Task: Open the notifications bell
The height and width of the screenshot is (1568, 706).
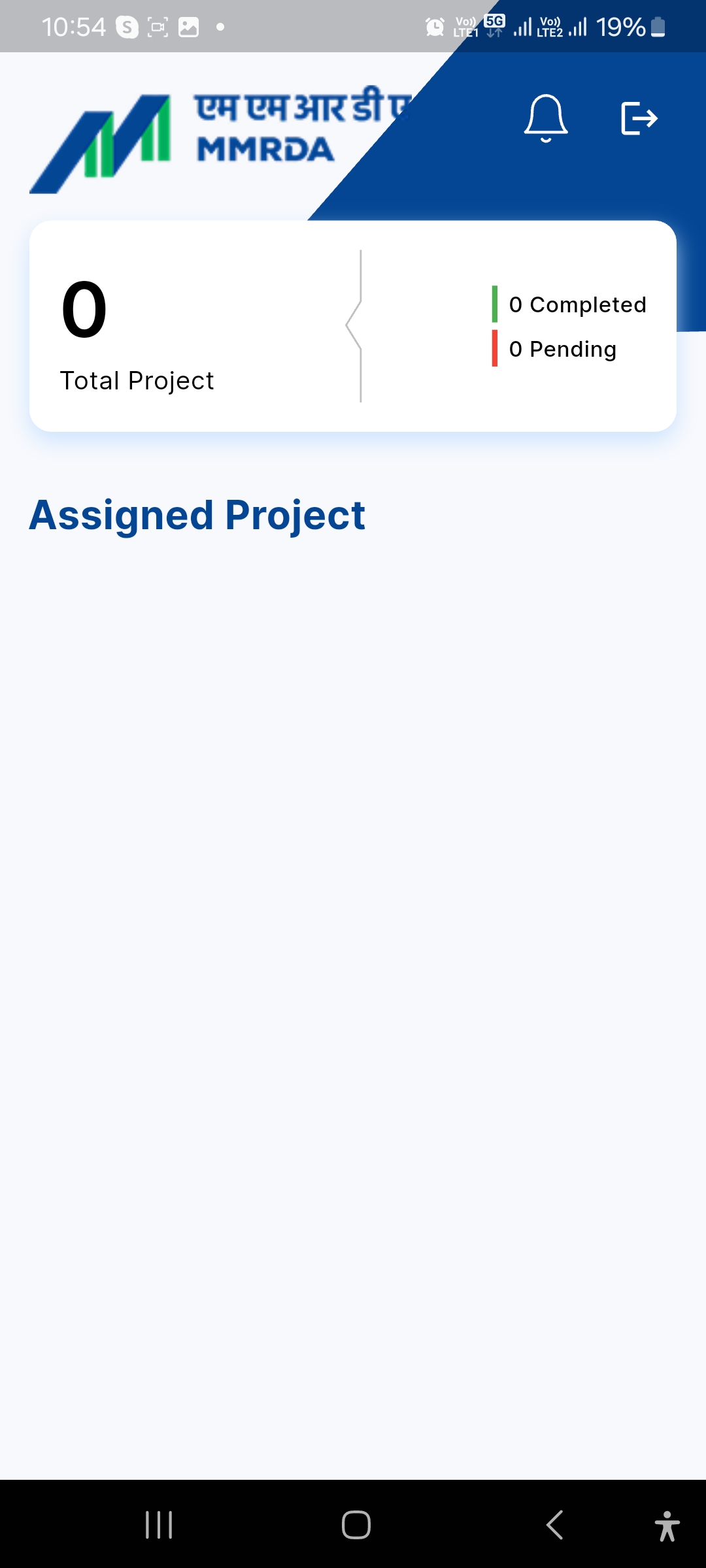Action: click(x=546, y=118)
